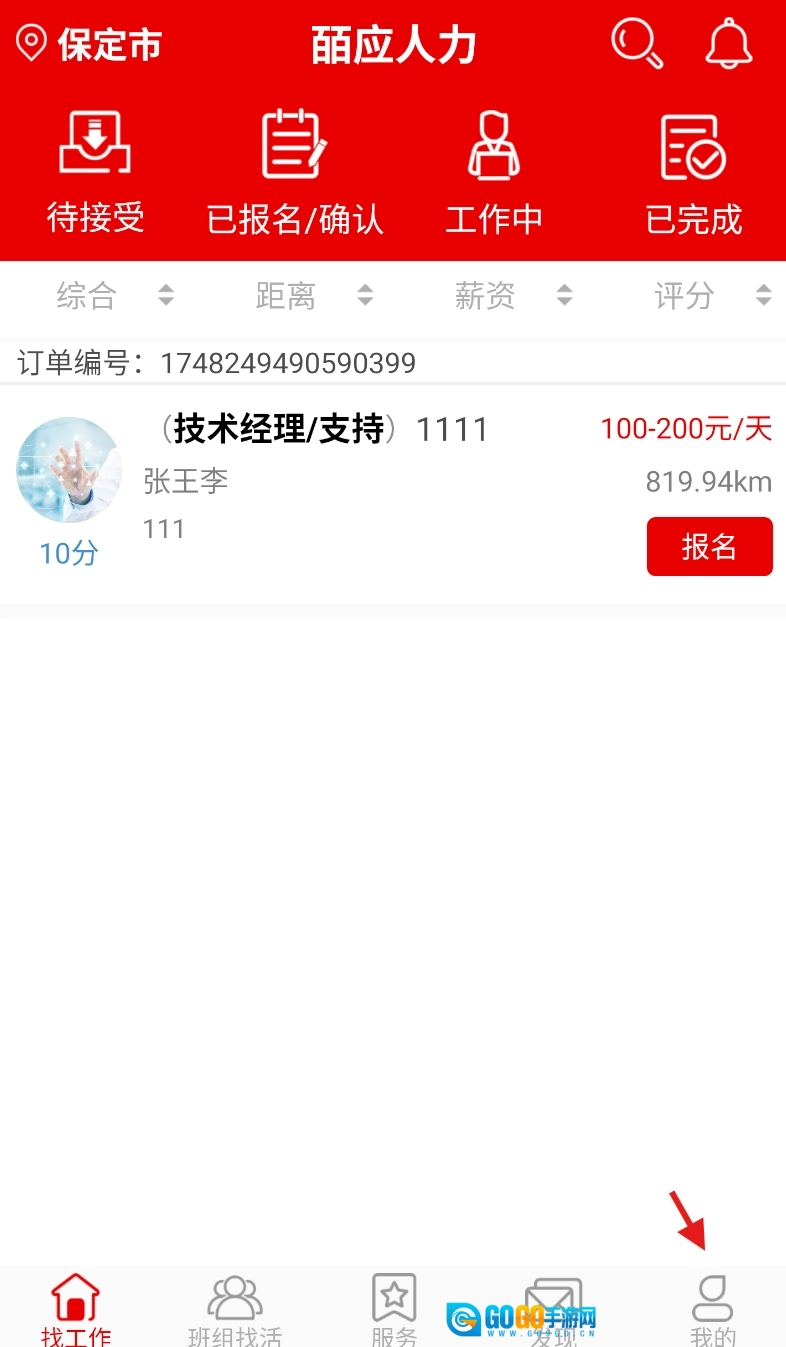View 已报名/确认 orders
The height and width of the screenshot is (1347, 786).
click(294, 174)
